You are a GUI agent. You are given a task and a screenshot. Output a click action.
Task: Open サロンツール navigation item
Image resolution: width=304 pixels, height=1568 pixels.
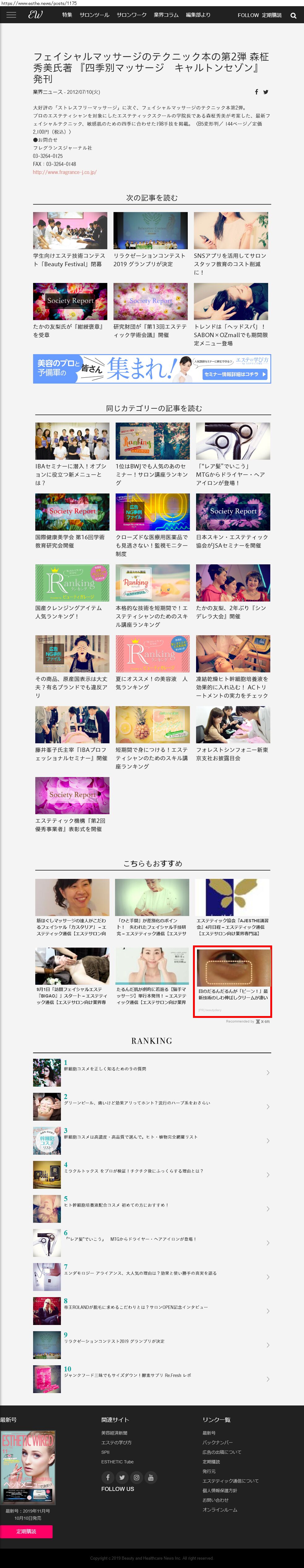(94, 15)
